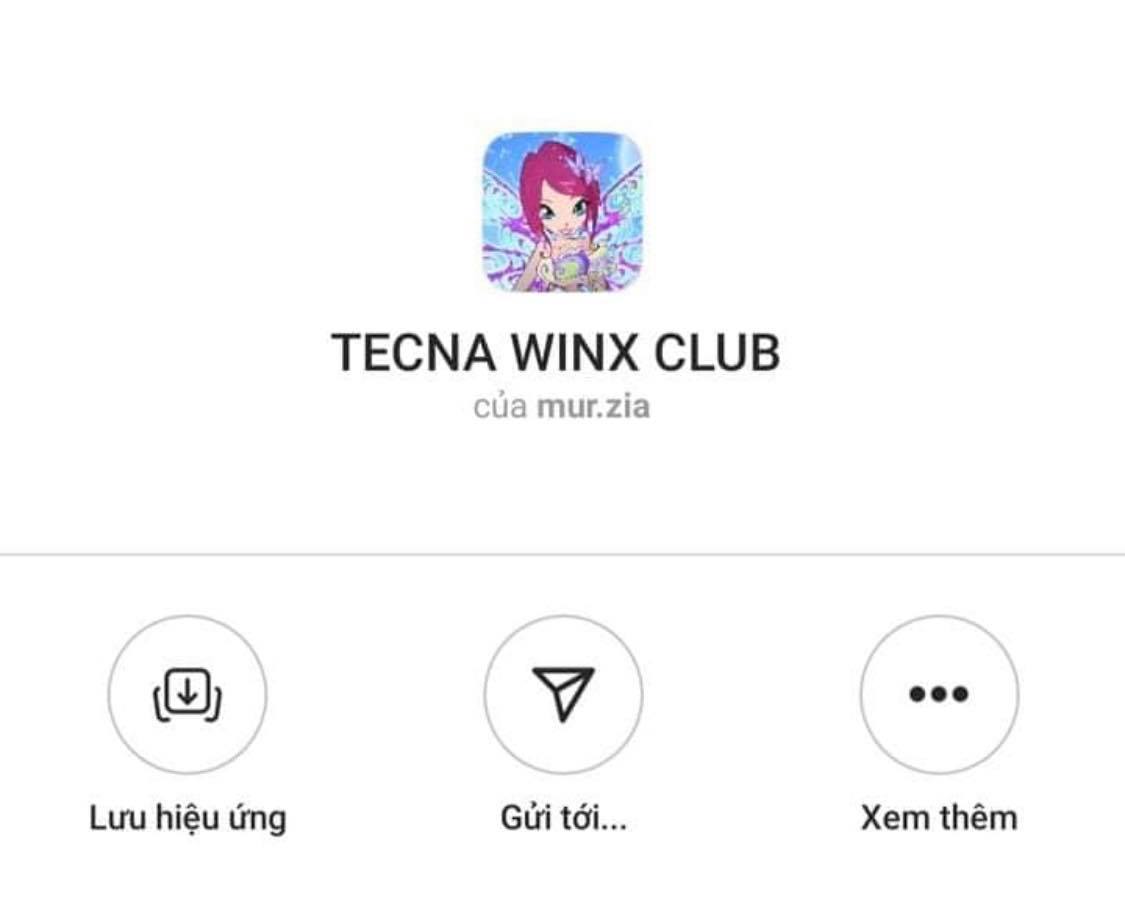Save the effect with Lưu hiệu ứng
The width and height of the screenshot is (1125, 917).
tap(187, 694)
